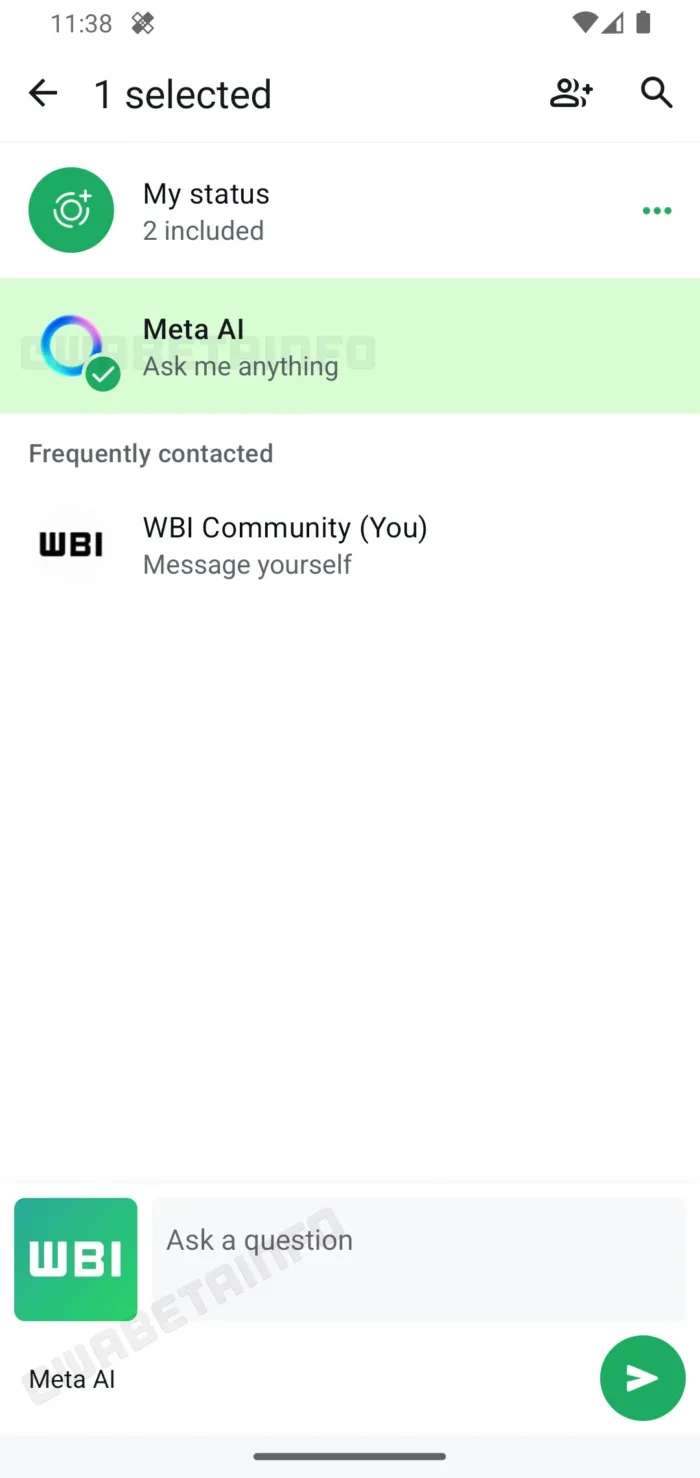
Task: Open the add contacts icon
Action: [x=571, y=94]
